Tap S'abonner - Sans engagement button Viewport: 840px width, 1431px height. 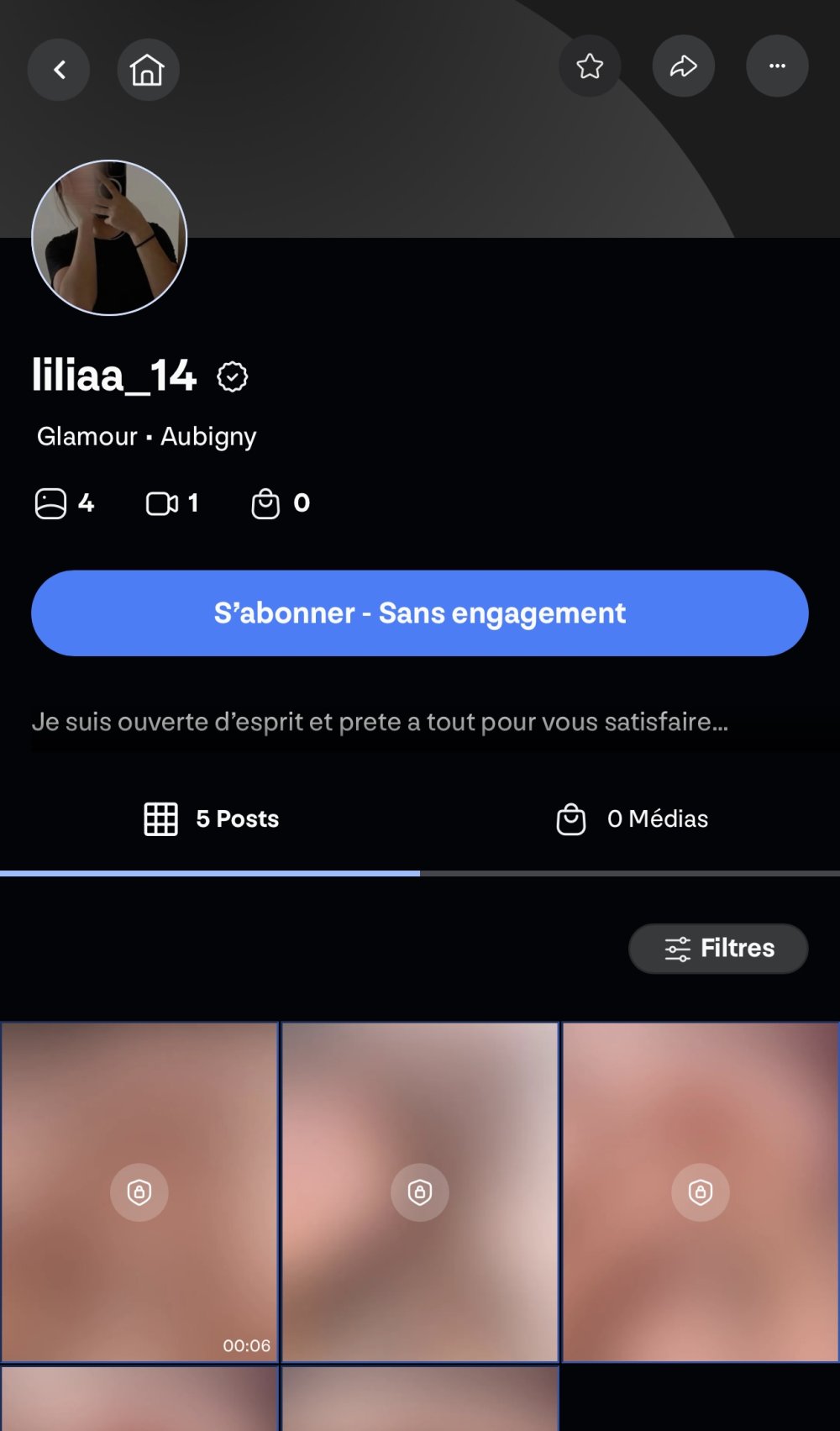coord(420,613)
